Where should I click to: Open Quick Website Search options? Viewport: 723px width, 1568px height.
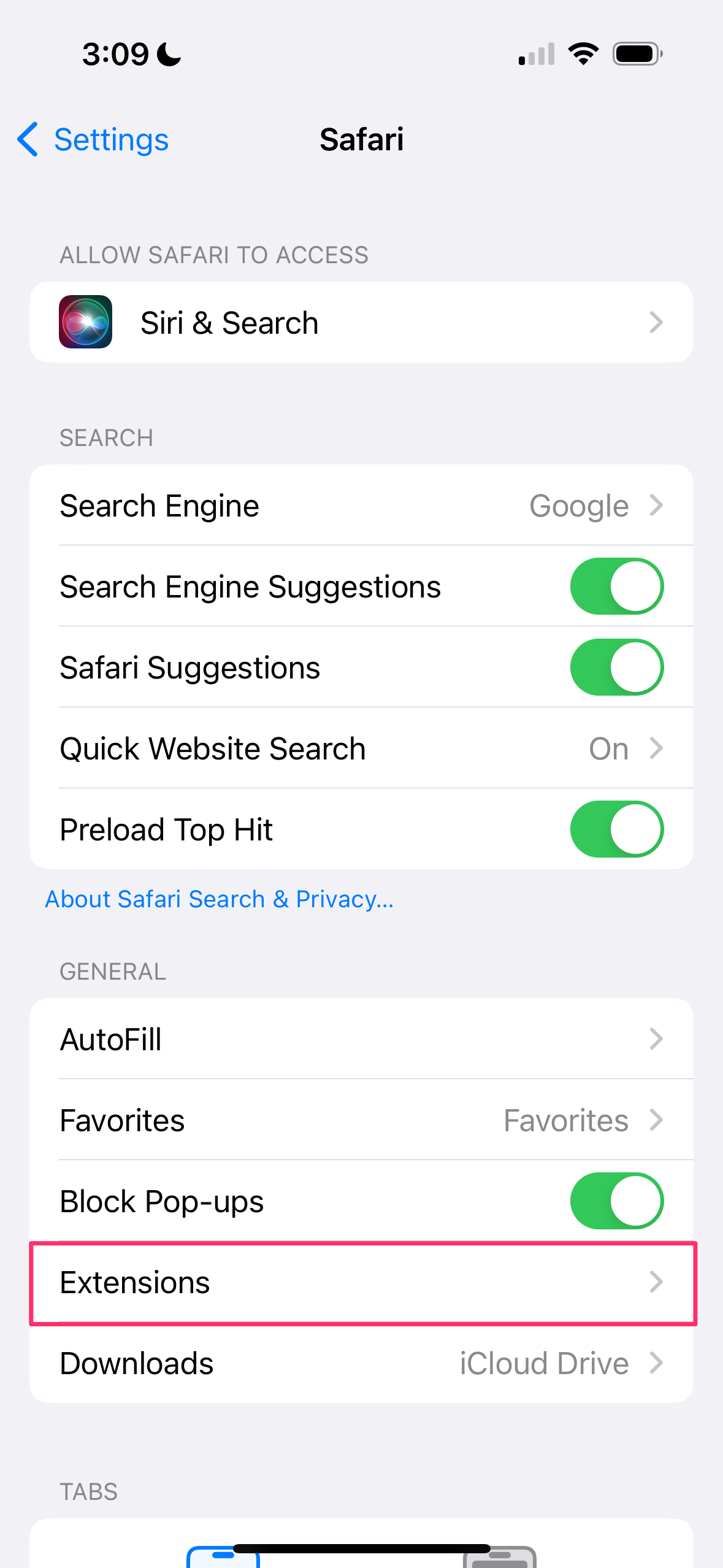click(361, 748)
